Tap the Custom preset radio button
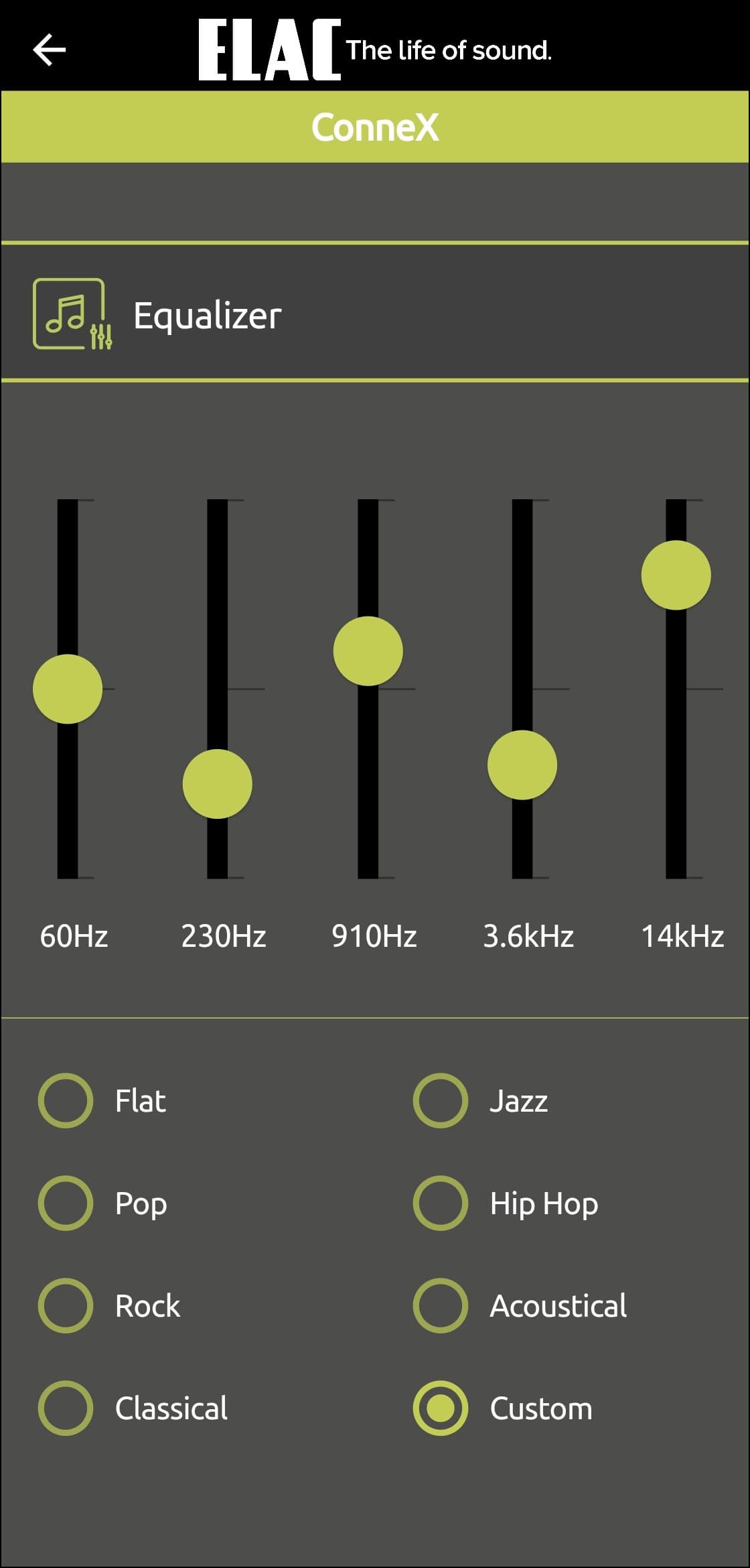The width and height of the screenshot is (750, 1568). [441, 1409]
